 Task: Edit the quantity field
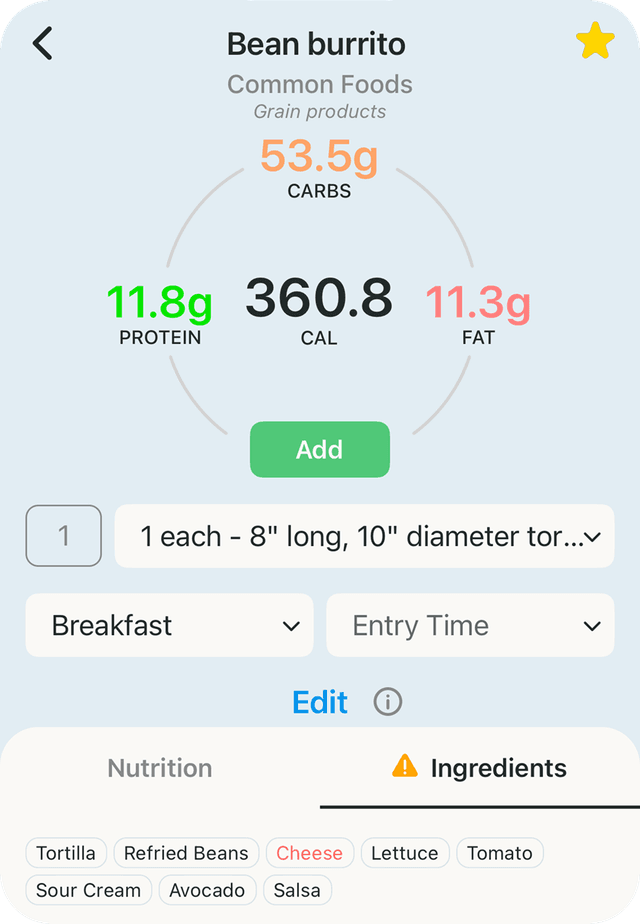[63, 536]
